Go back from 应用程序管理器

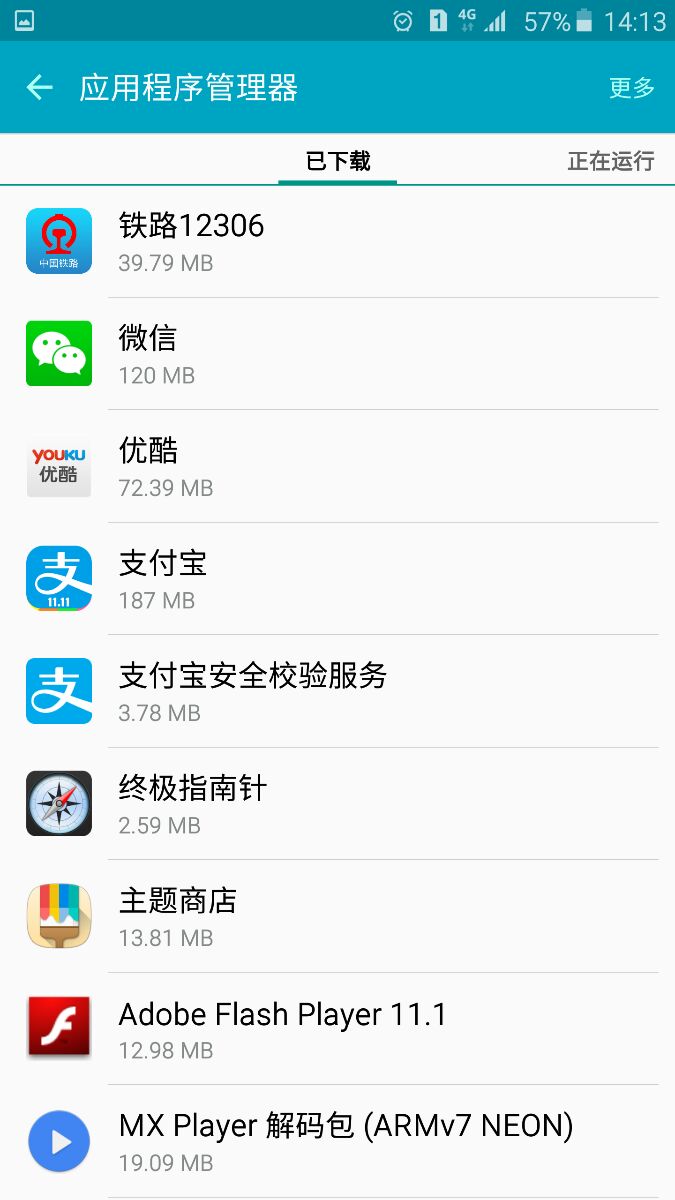click(x=39, y=88)
